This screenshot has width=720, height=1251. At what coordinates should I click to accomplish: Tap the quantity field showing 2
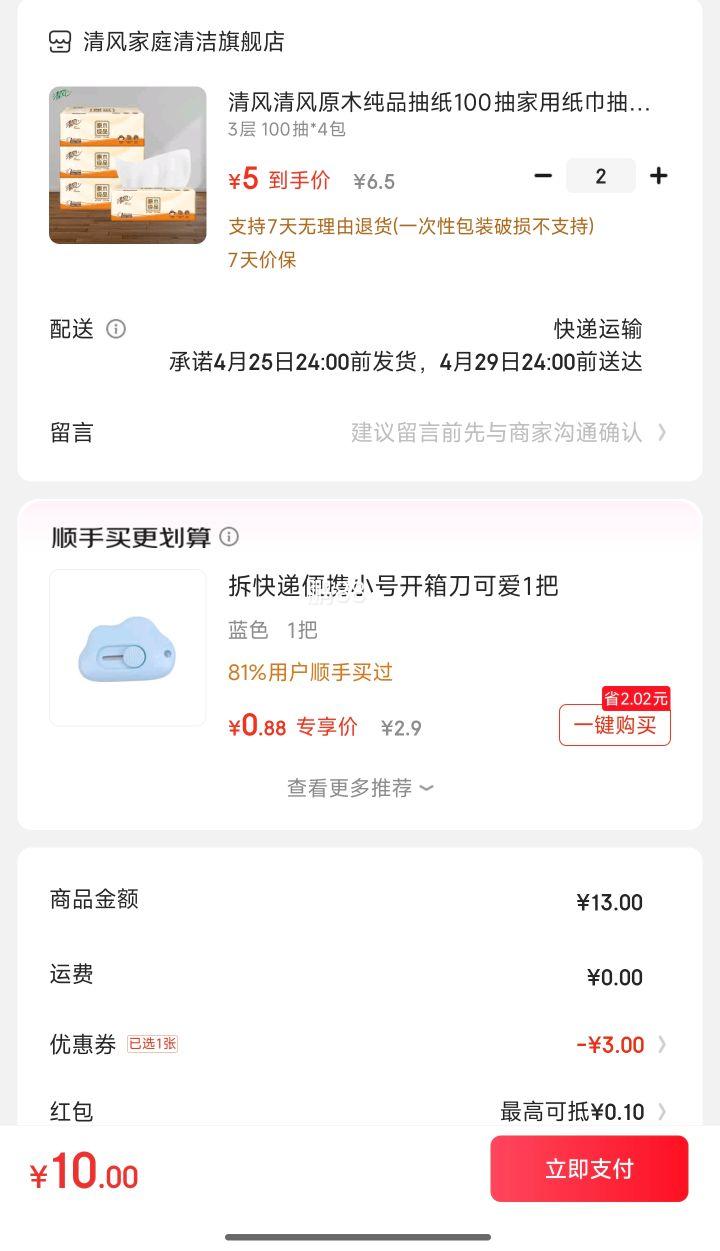600,176
